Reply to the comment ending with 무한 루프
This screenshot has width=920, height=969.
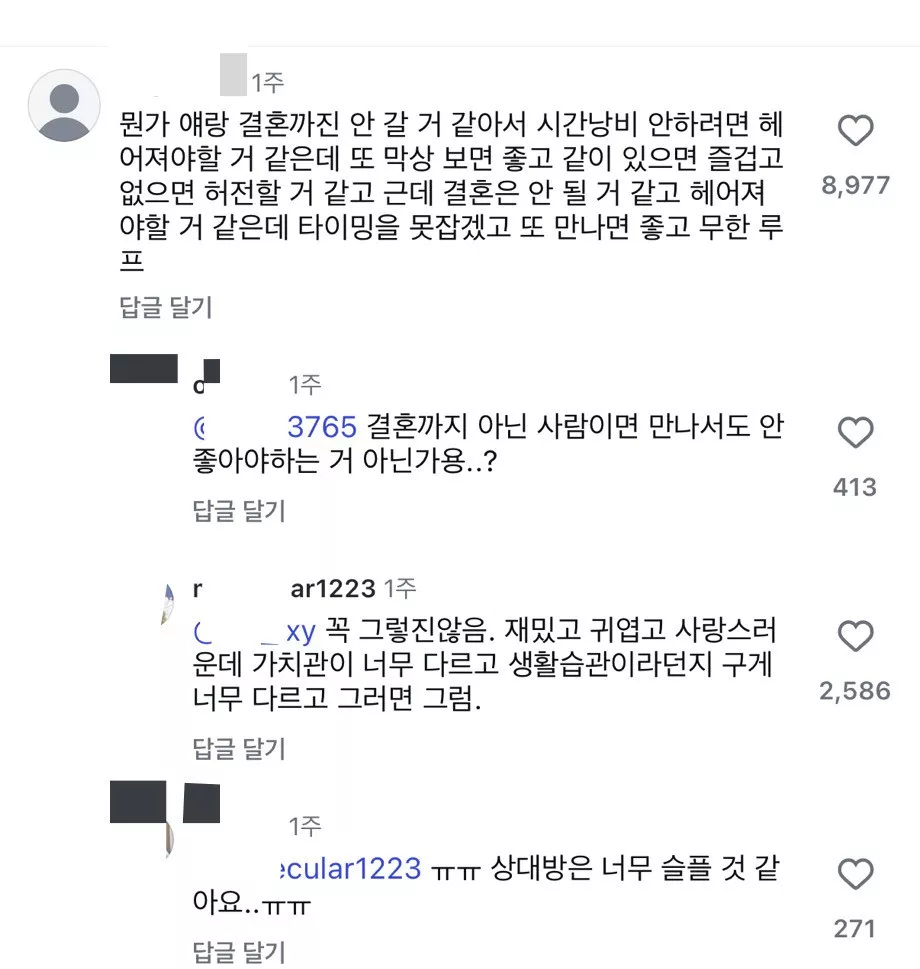tap(165, 307)
